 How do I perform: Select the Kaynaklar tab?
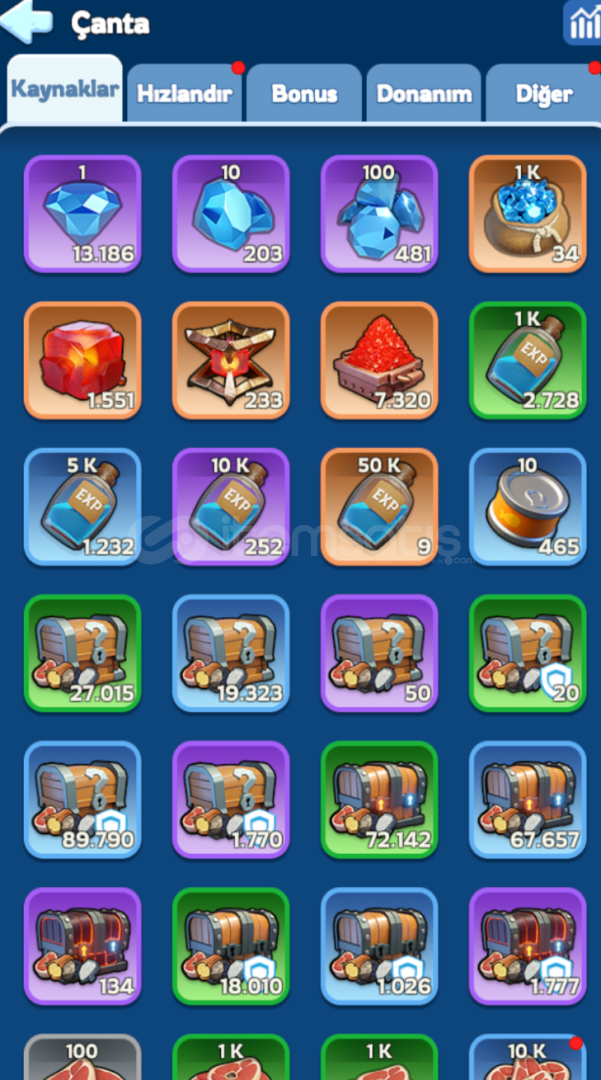pyautogui.click(x=65, y=90)
